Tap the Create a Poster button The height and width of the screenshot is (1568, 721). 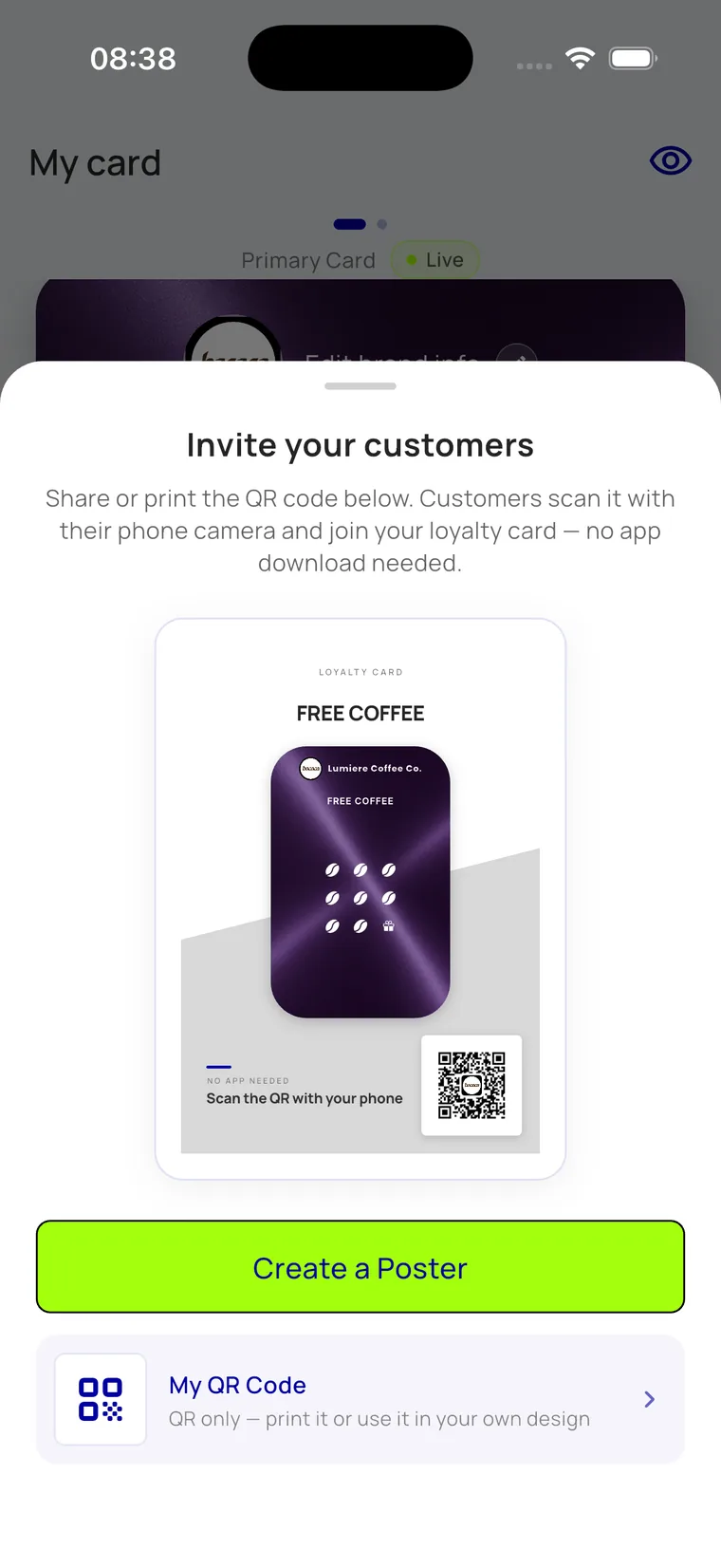click(360, 1266)
